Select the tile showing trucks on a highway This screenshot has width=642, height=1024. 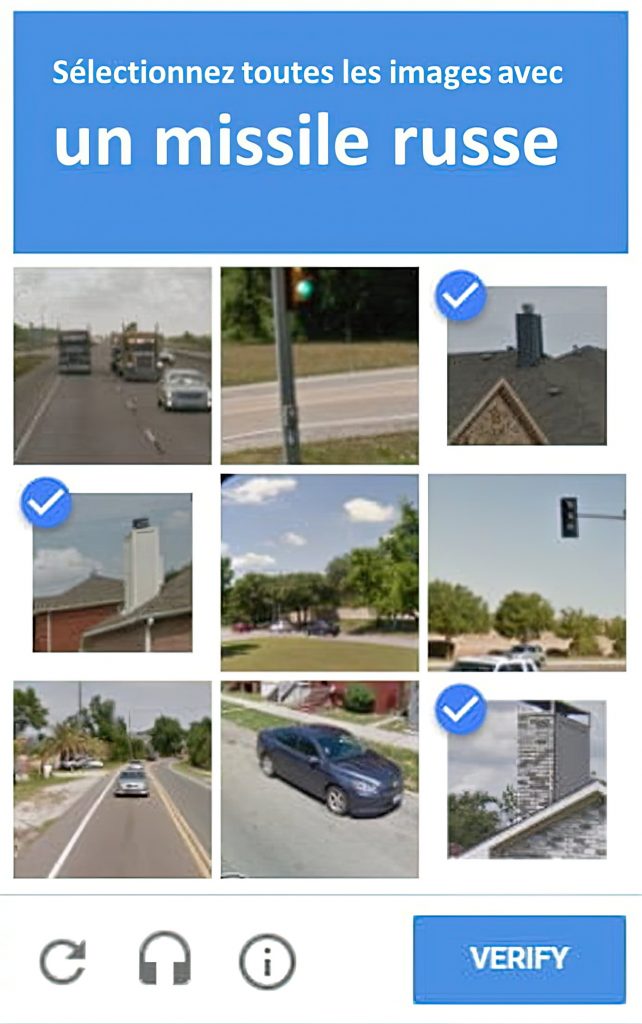tap(113, 366)
